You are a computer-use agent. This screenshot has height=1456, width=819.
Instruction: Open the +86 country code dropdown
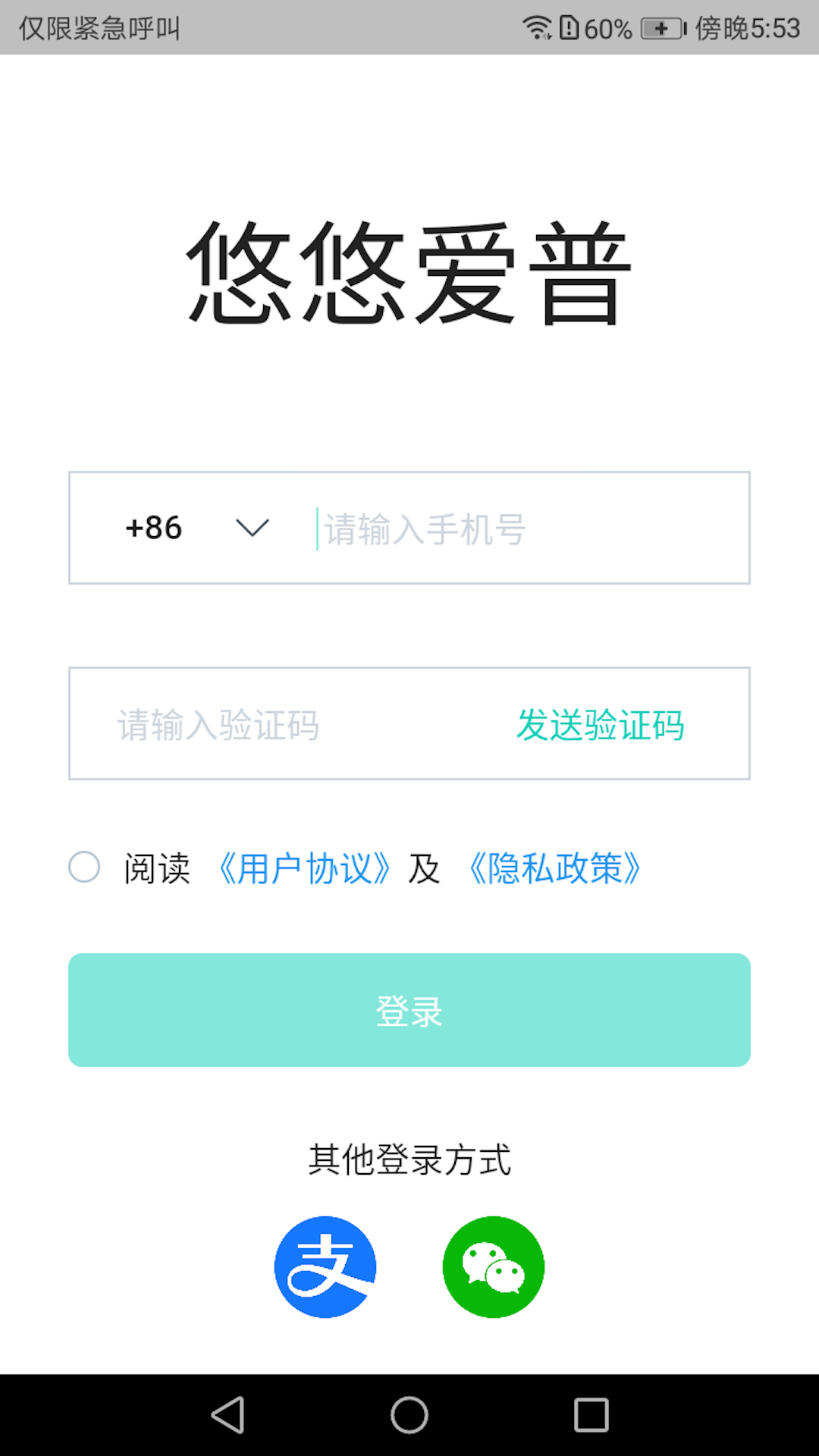[197, 528]
